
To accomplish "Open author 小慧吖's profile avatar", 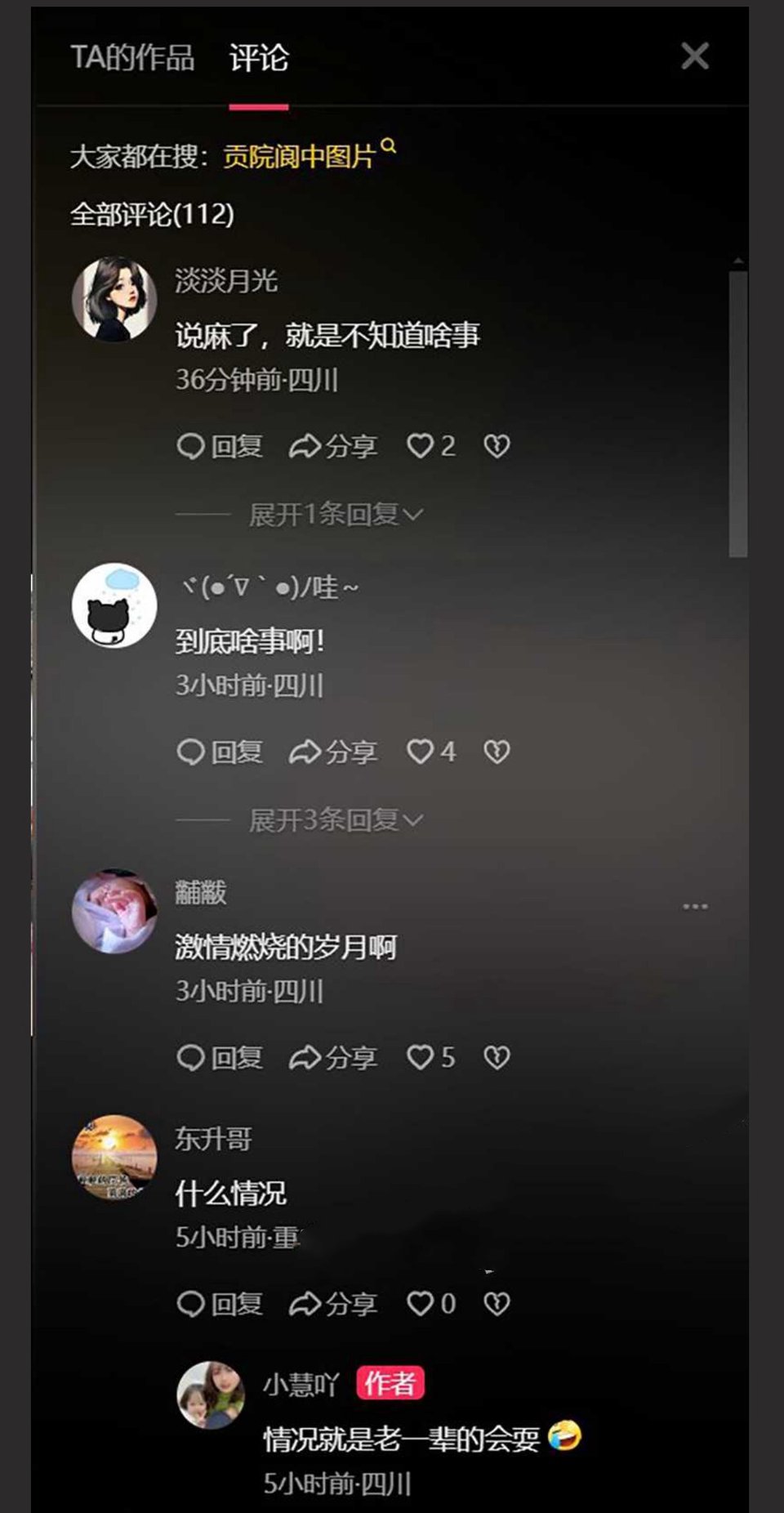I will click(212, 1395).
